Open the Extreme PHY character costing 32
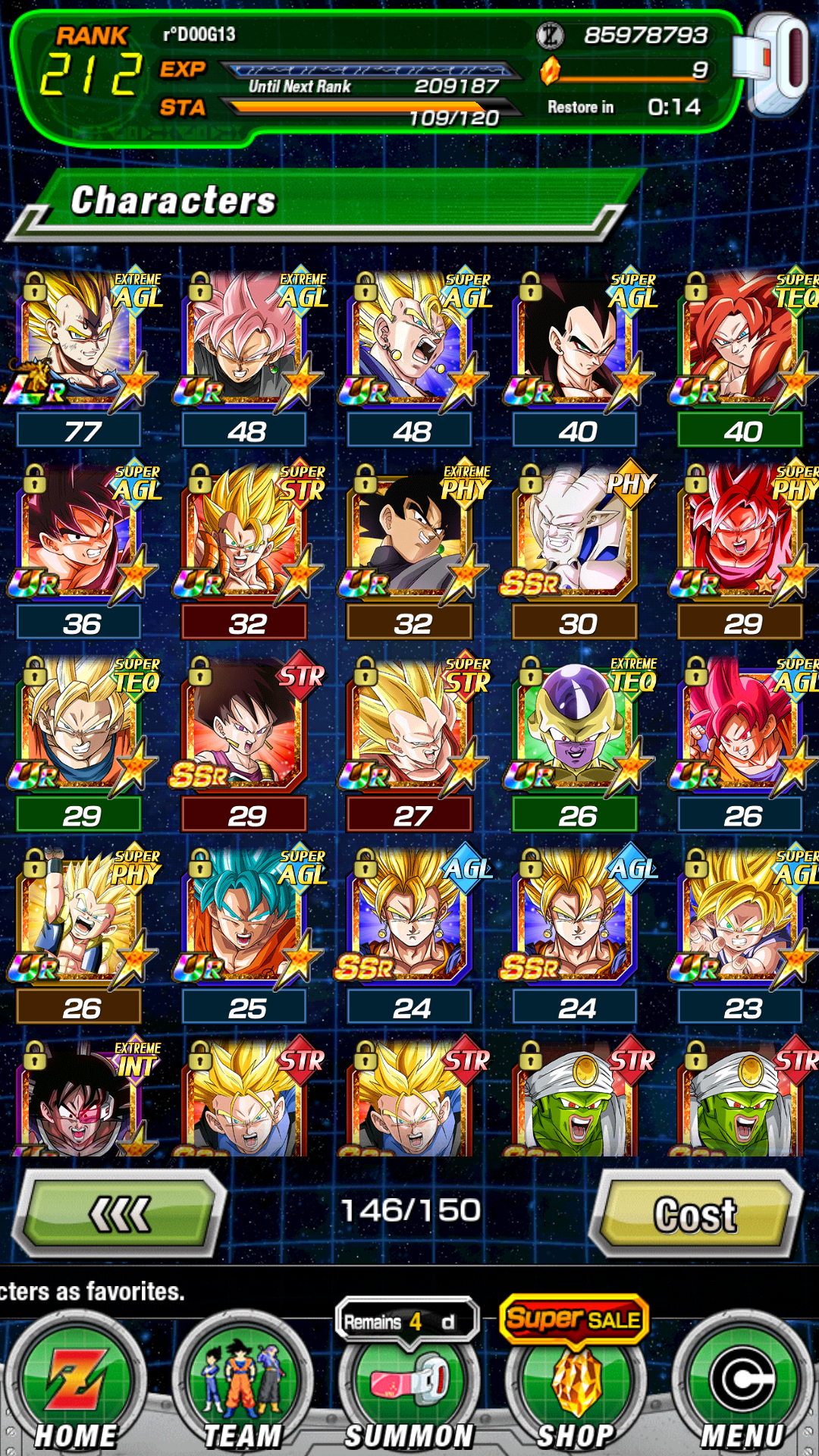819x1456 pixels. pyautogui.click(x=412, y=549)
